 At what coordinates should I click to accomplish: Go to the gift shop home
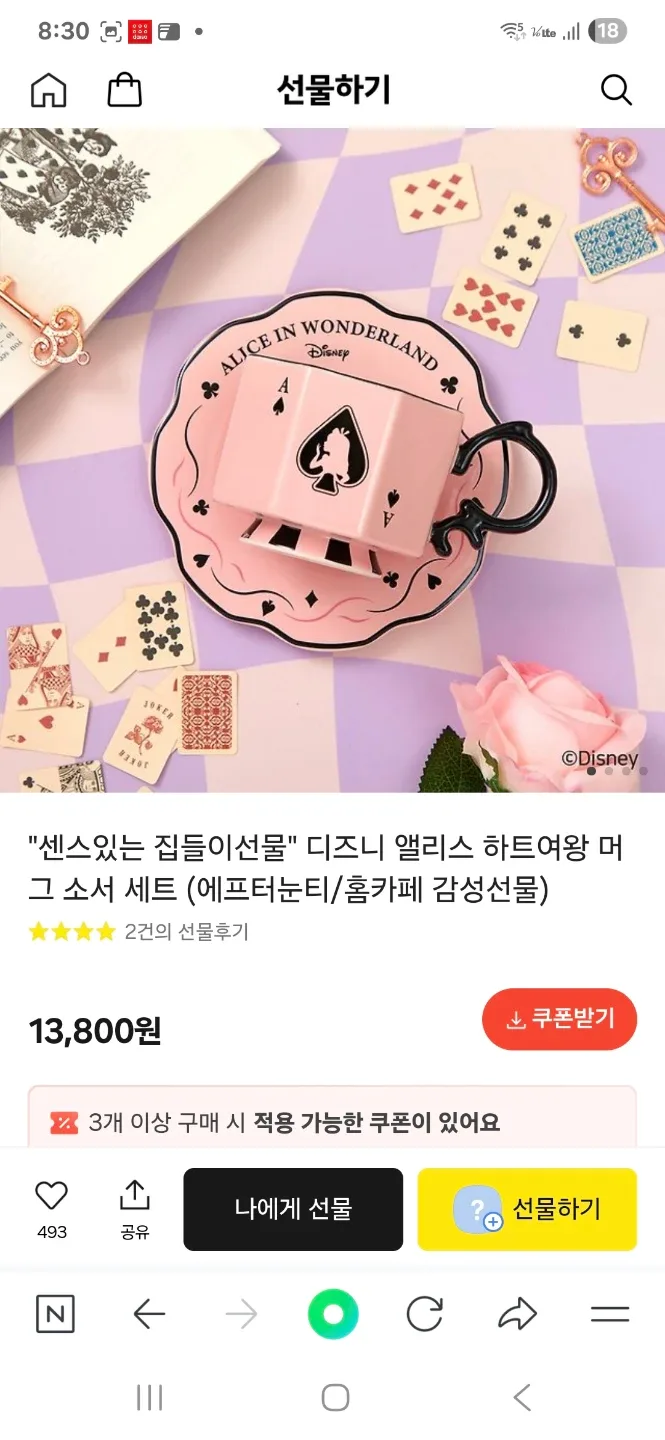[48, 91]
